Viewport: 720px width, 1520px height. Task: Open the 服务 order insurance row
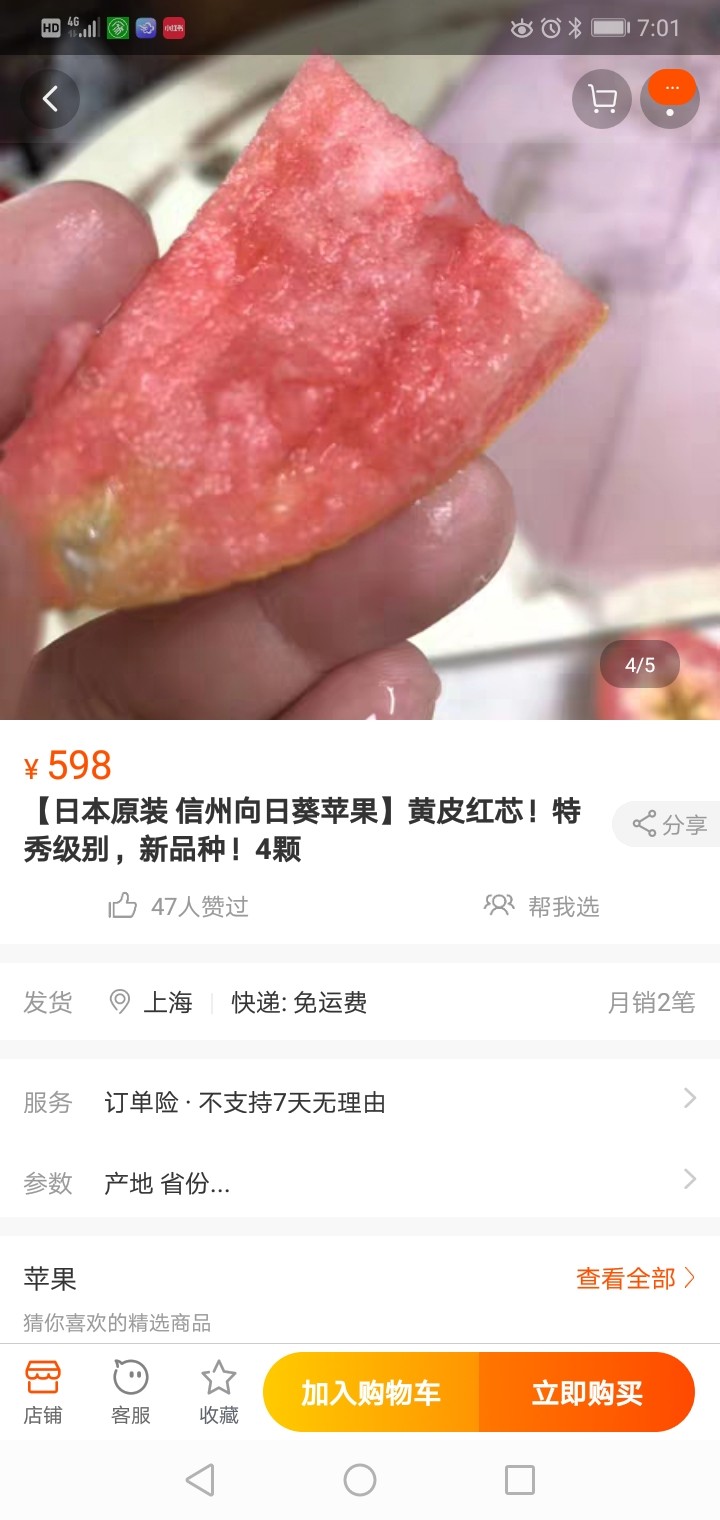coord(360,1102)
